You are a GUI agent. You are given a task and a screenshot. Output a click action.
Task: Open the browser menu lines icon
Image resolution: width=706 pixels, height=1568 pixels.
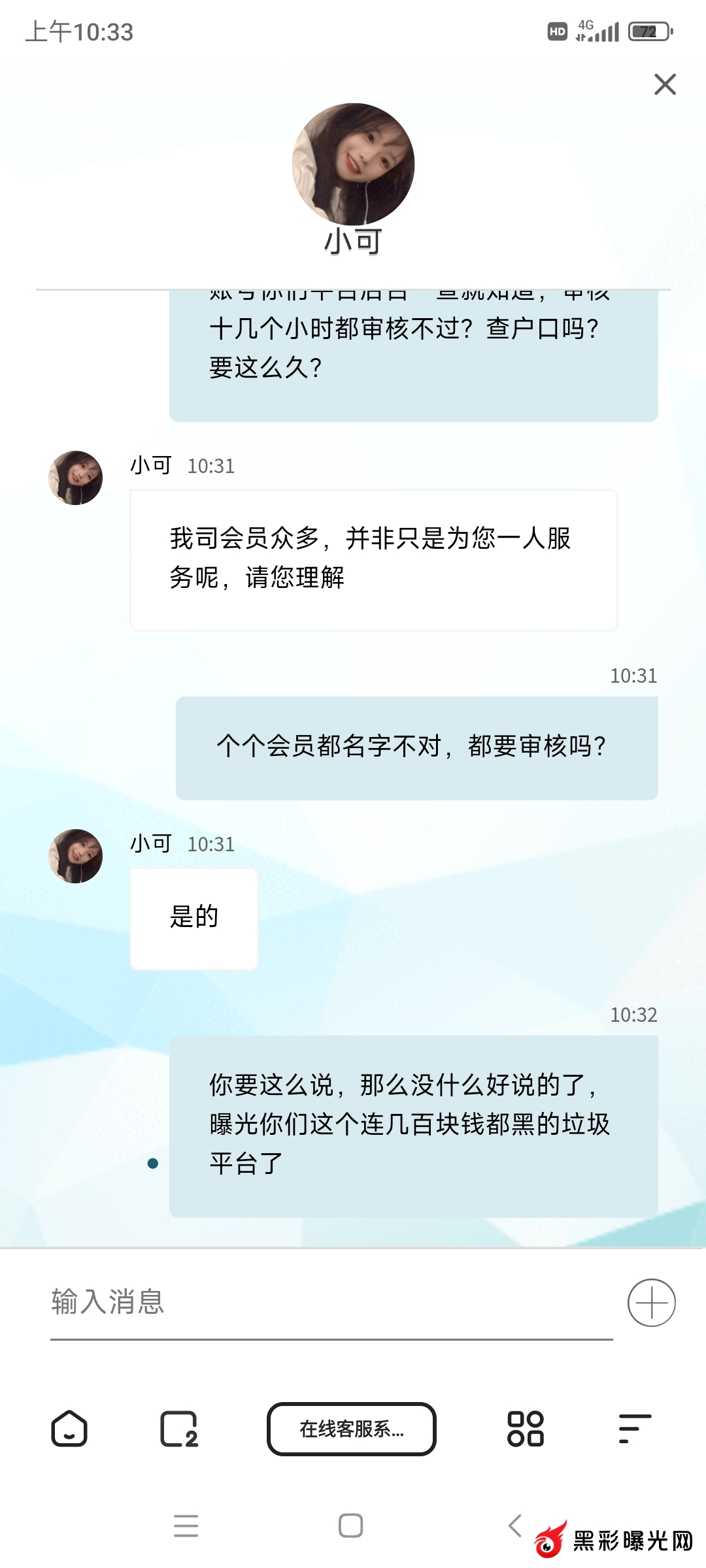635,1429
